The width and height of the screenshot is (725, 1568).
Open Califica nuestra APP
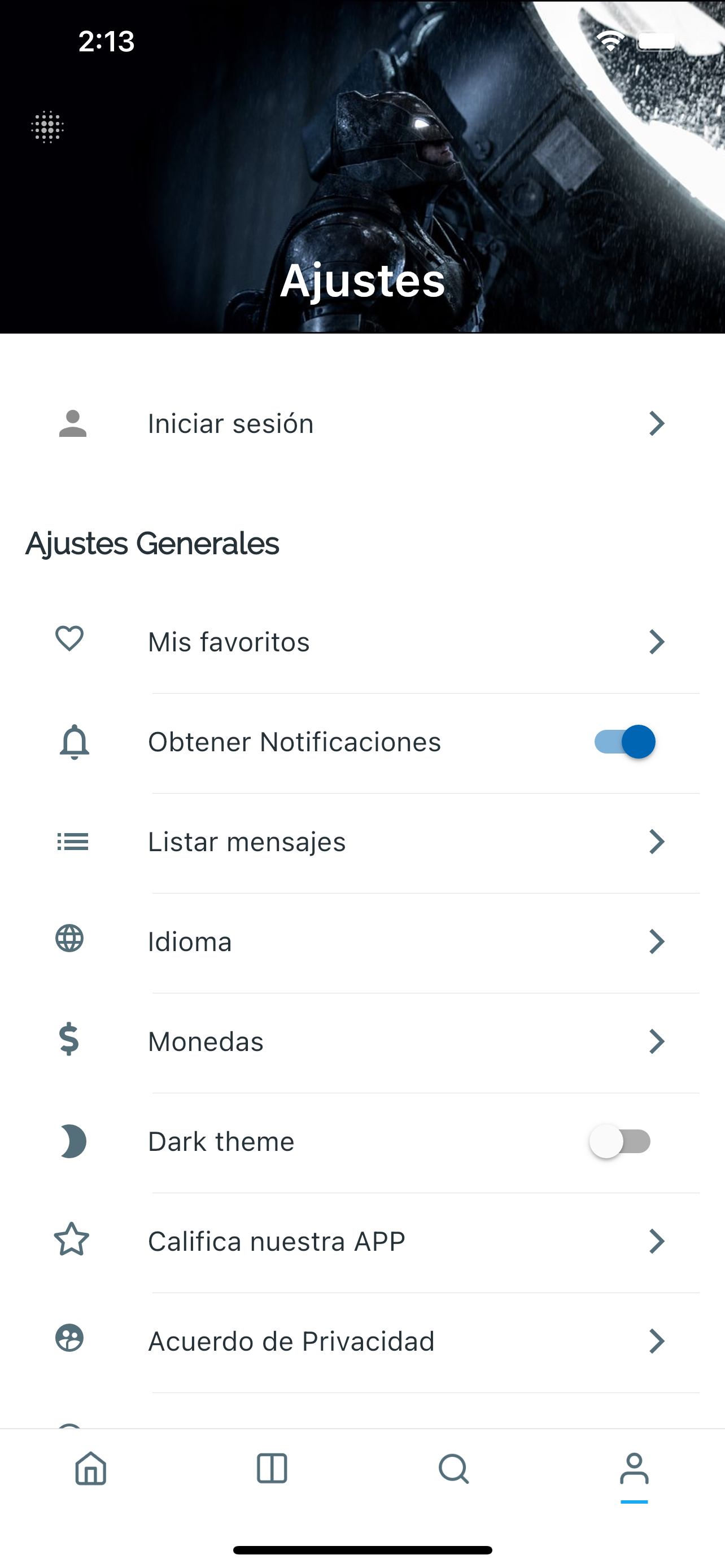[362, 1242]
